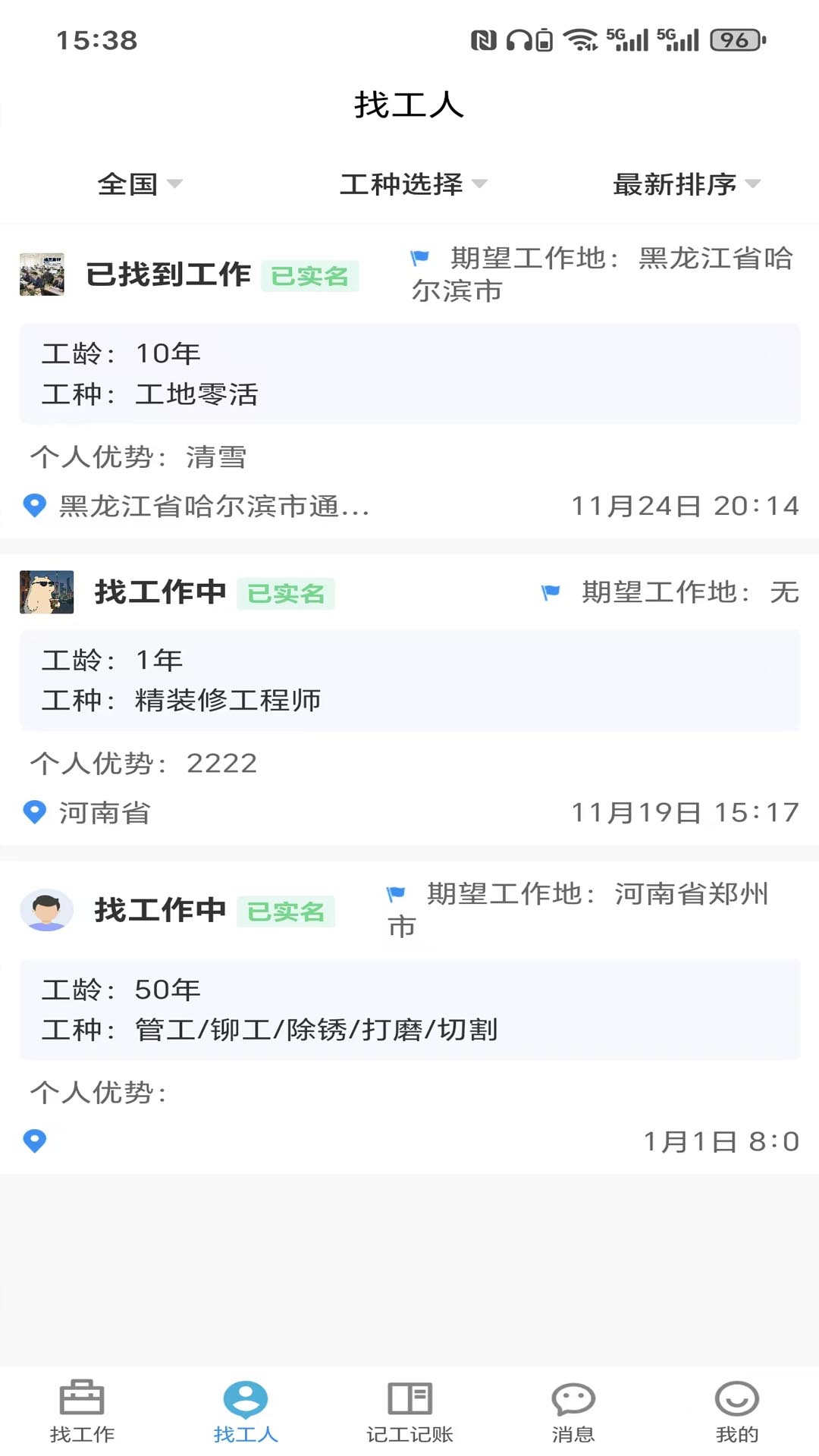Click the location pin next to 河南省
Image resolution: width=819 pixels, height=1456 pixels.
tap(33, 811)
